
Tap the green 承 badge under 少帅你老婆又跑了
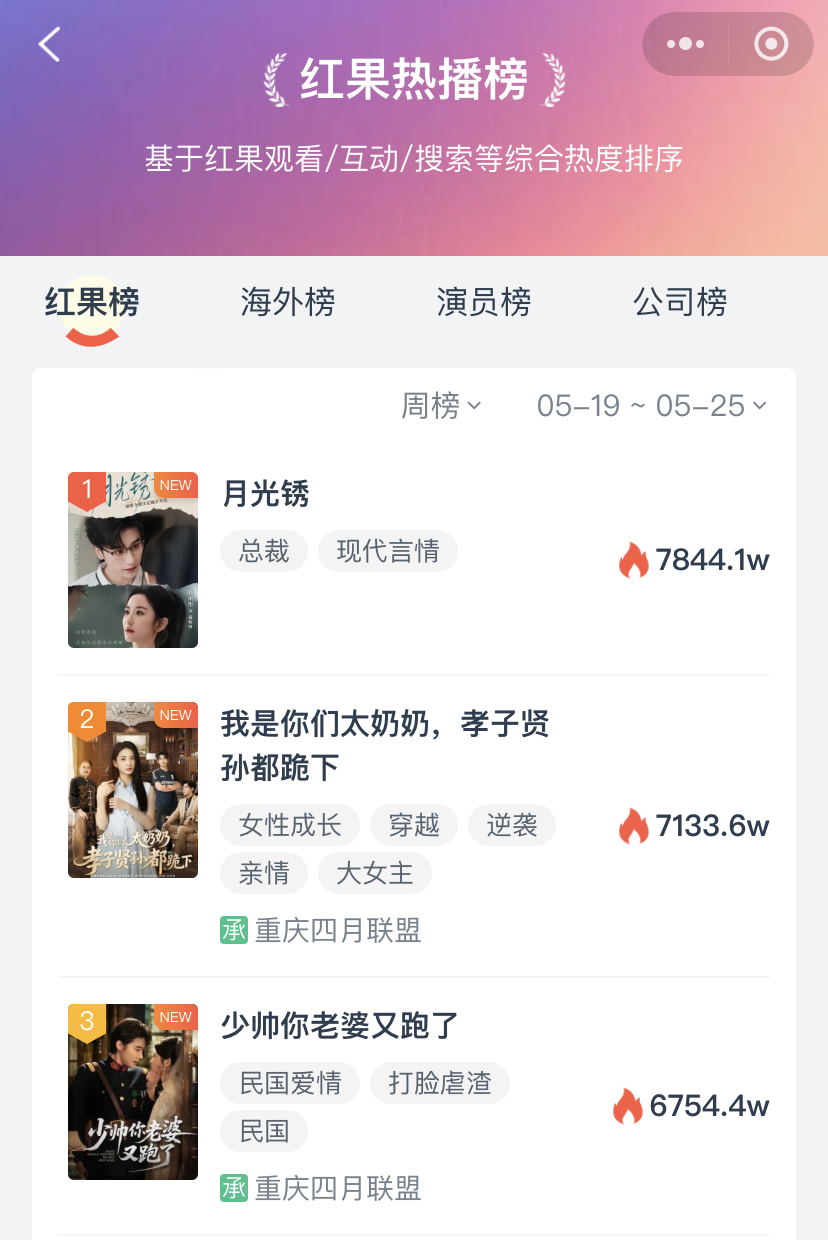pos(233,1190)
